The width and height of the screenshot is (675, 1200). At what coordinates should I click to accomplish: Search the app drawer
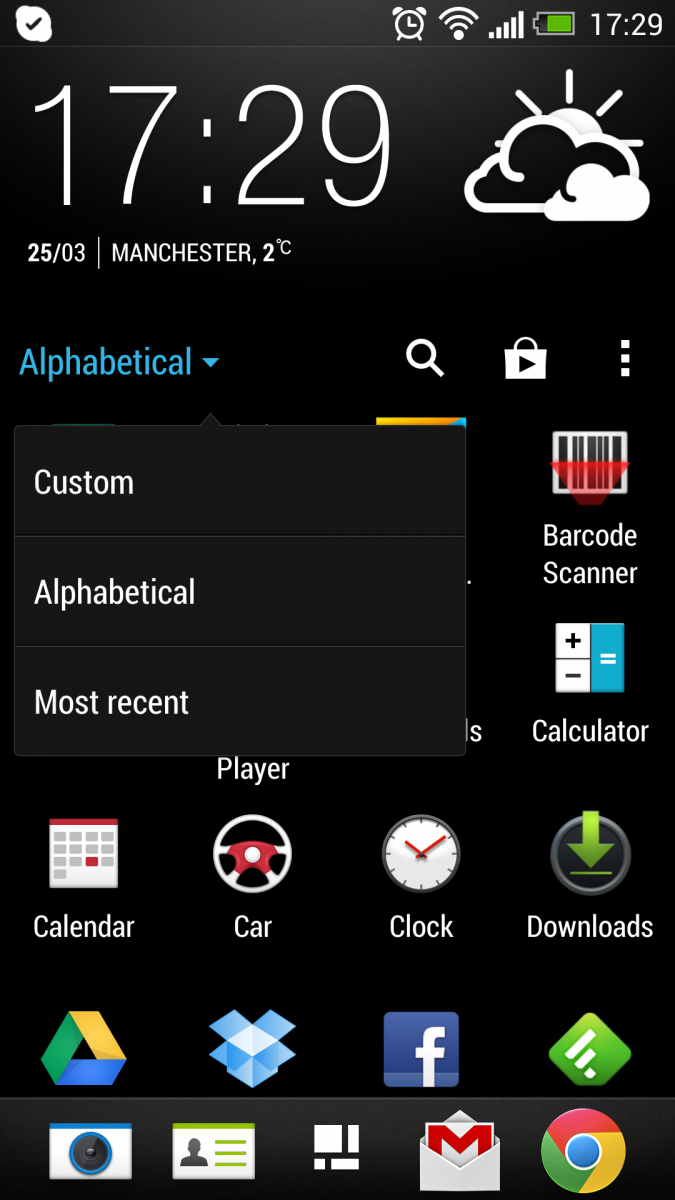click(424, 358)
